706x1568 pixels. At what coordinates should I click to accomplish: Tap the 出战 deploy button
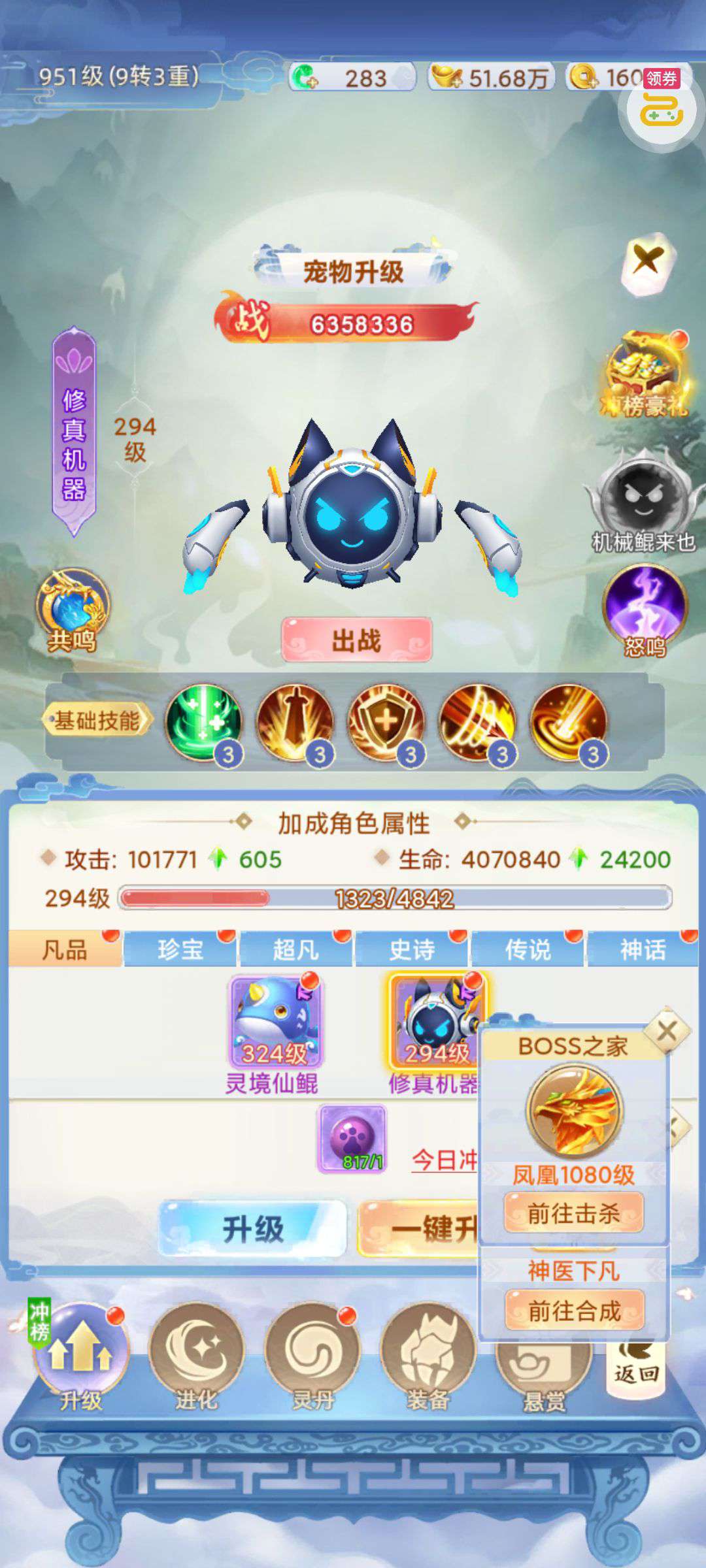(x=356, y=640)
